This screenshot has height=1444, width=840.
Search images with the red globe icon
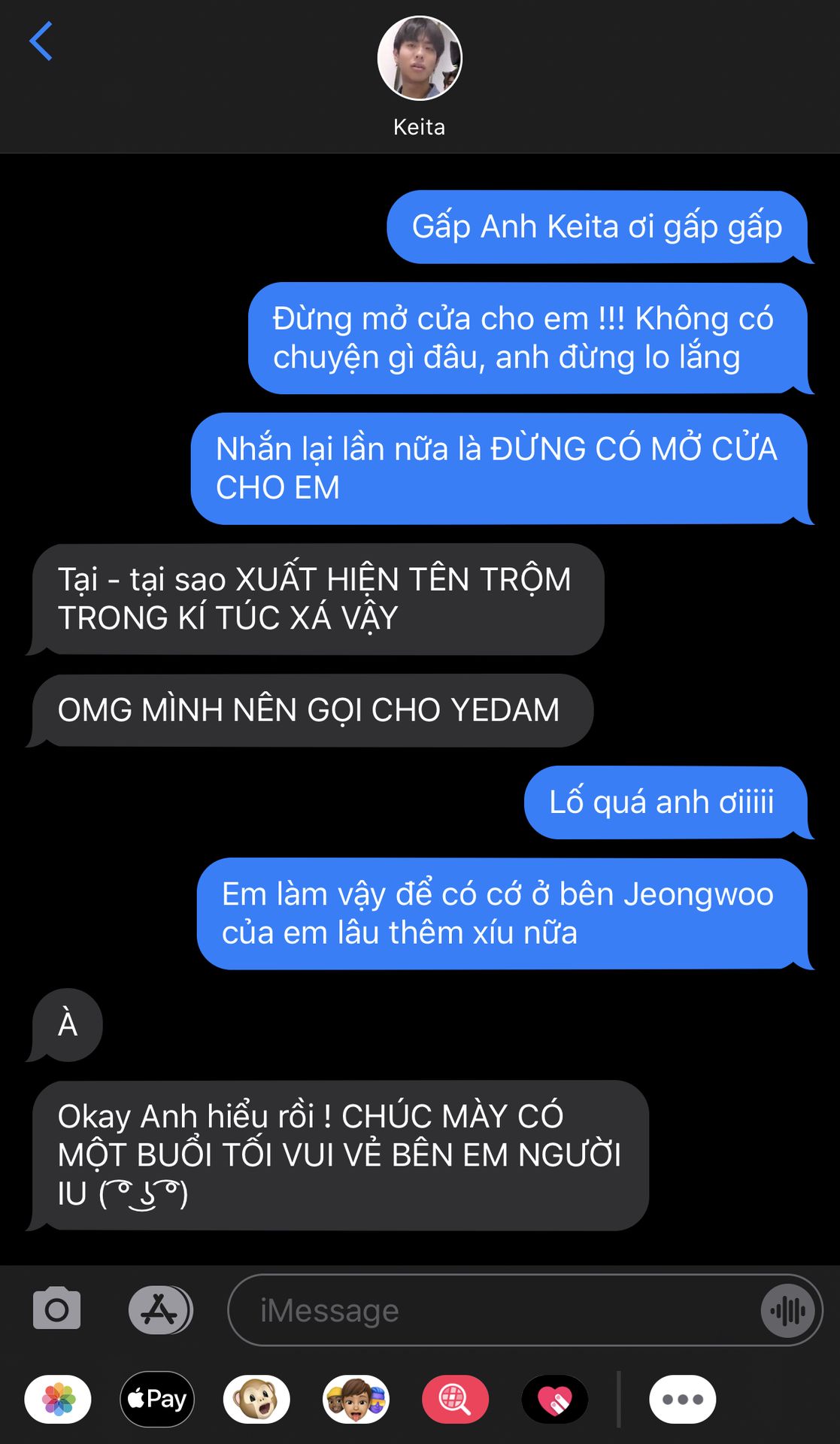(x=455, y=1399)
